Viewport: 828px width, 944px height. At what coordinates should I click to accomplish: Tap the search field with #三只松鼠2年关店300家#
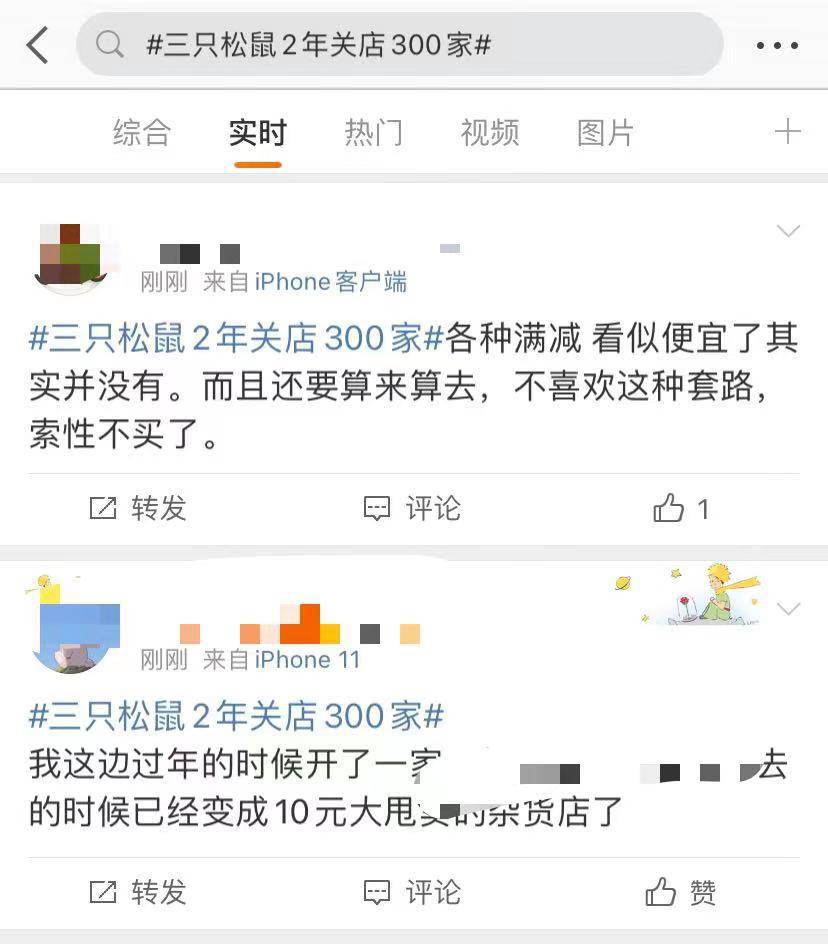tap(400, 45)
